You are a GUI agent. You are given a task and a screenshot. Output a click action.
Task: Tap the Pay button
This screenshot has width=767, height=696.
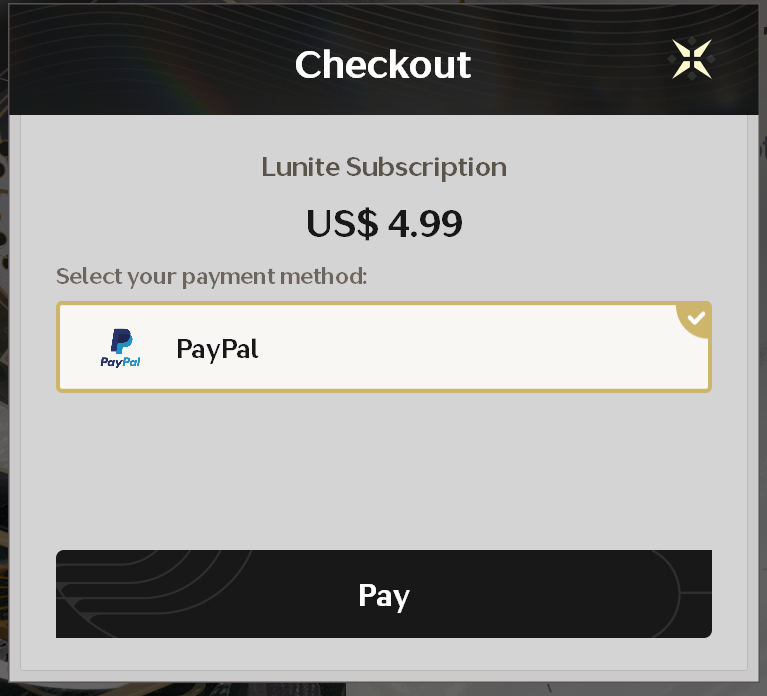tap(384, 594)
